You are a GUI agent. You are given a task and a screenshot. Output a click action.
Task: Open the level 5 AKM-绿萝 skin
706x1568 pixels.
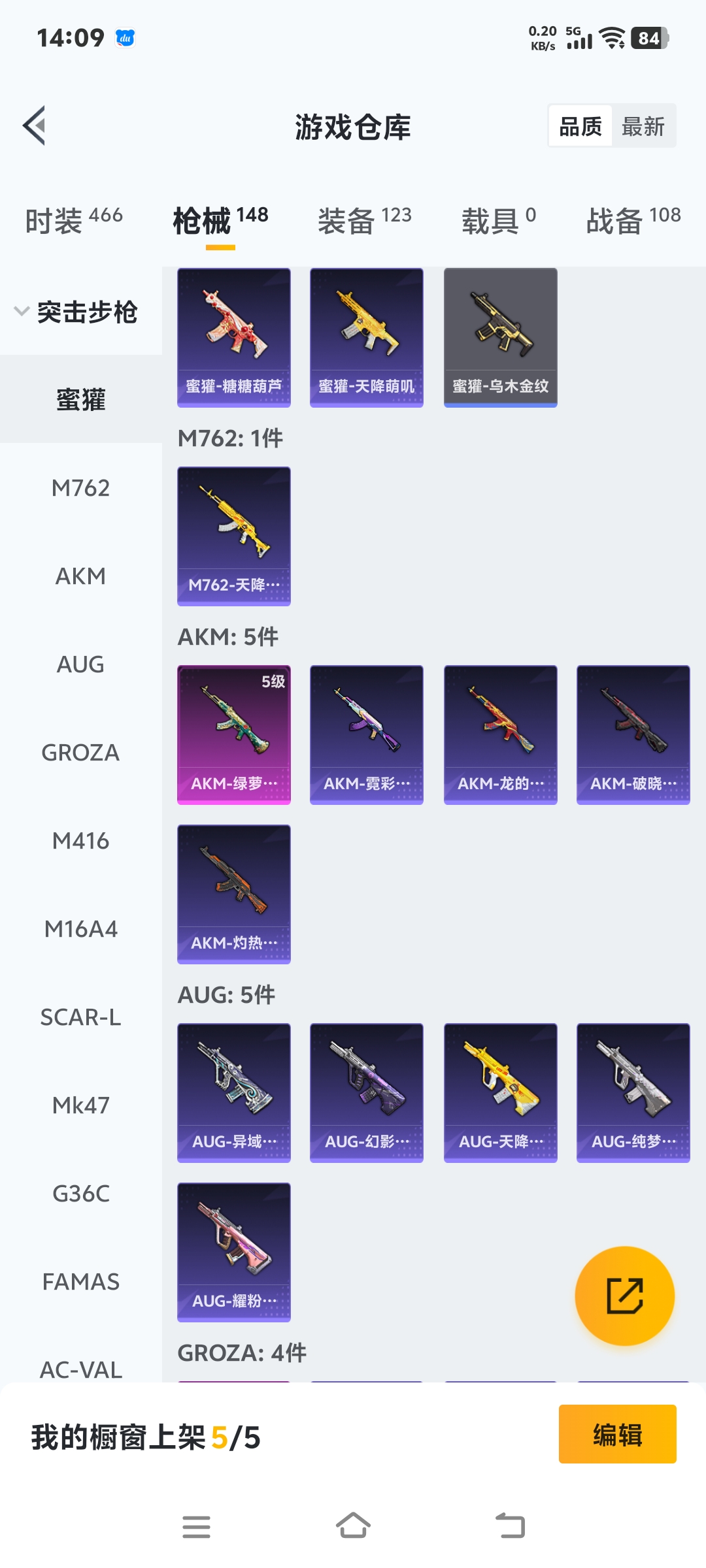[234, 734]
